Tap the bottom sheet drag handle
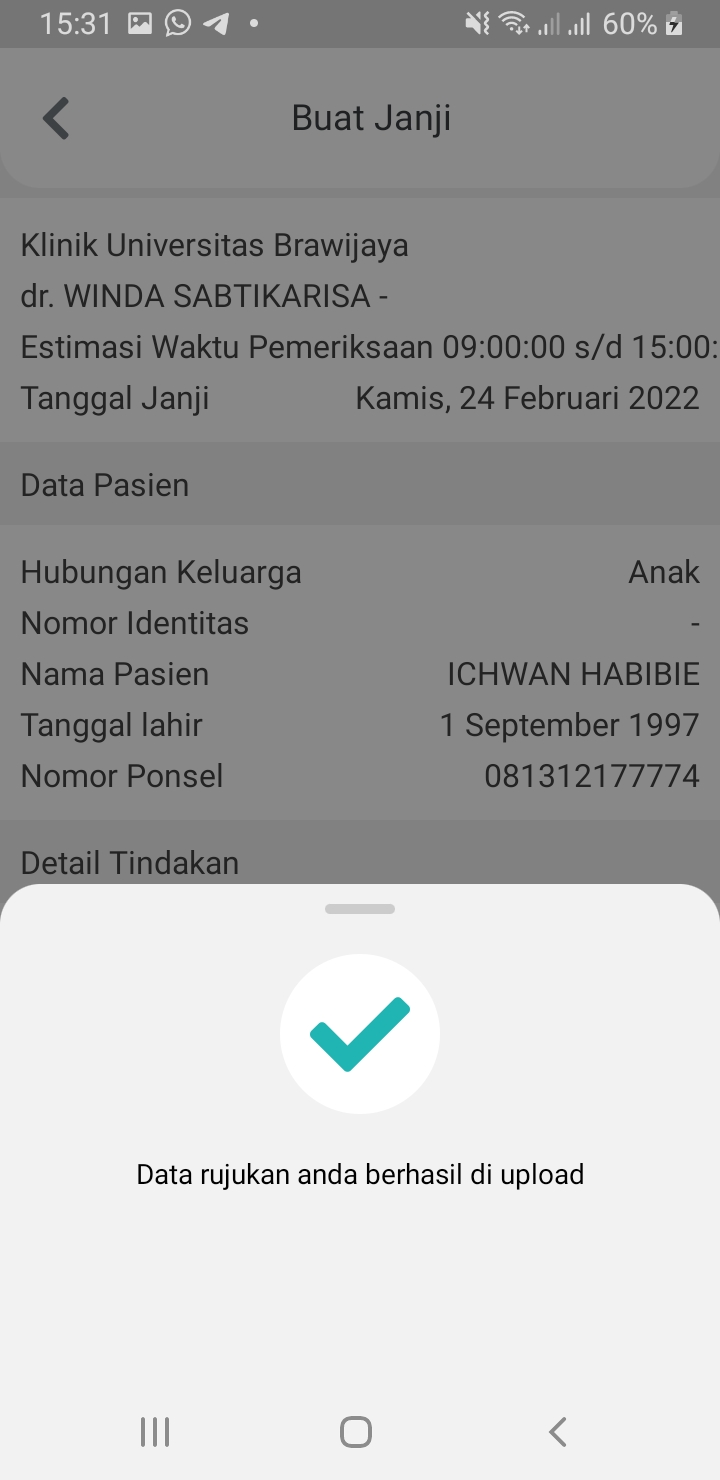Screen dimensions: 720x1480 [x=360, y=909]
